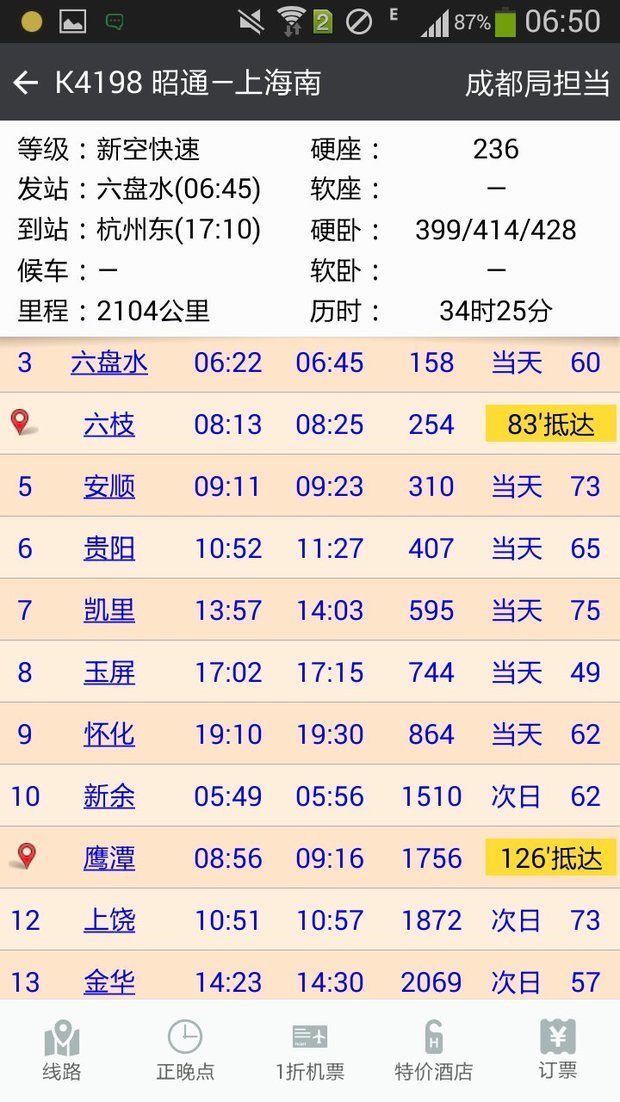Open the 安顺 station link
Image resolution: width=620 pixels, height=1102 pixels.
click(x=109, y=487)
